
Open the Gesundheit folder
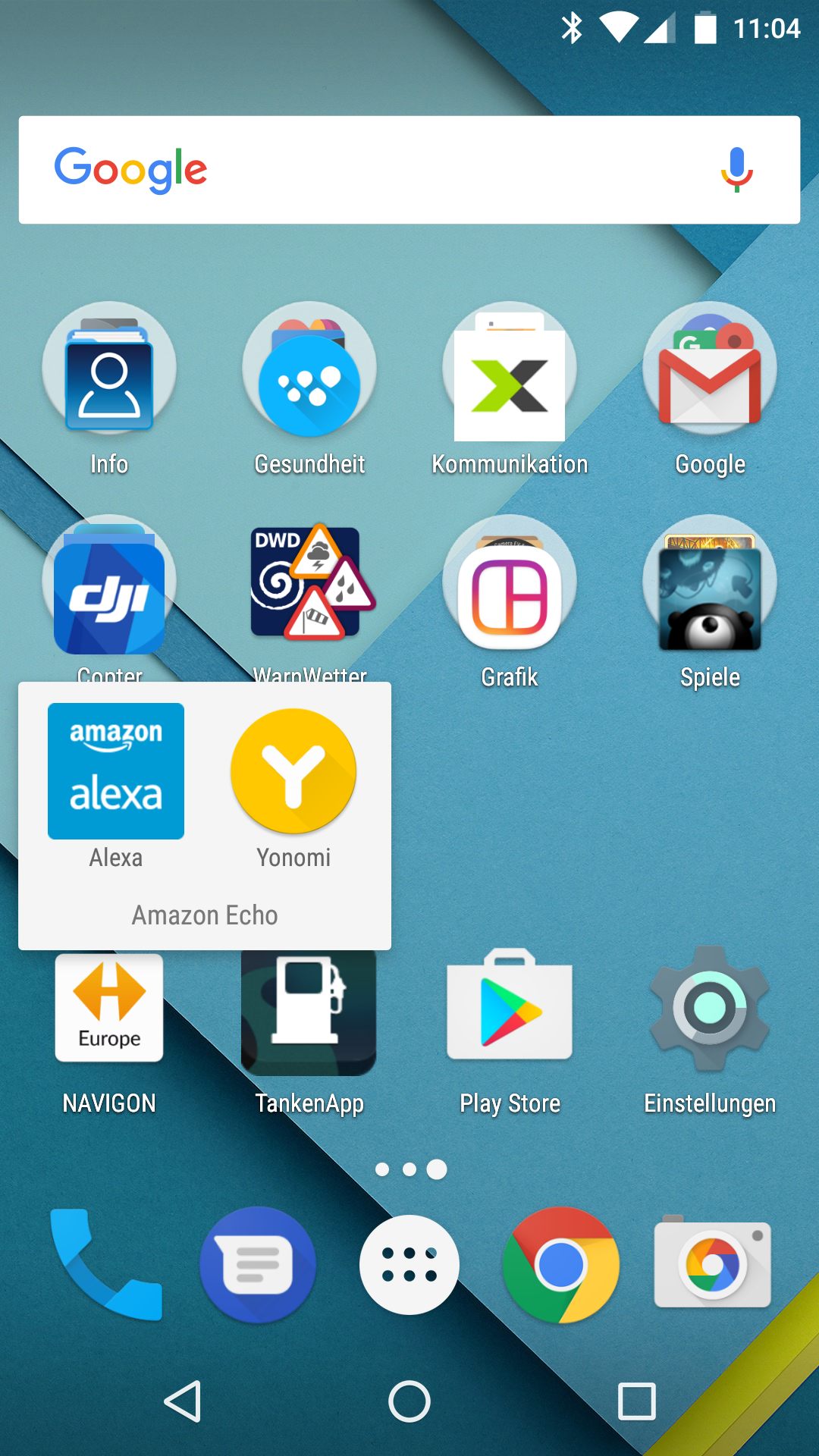pyautogui.click(x=309, y=369)
